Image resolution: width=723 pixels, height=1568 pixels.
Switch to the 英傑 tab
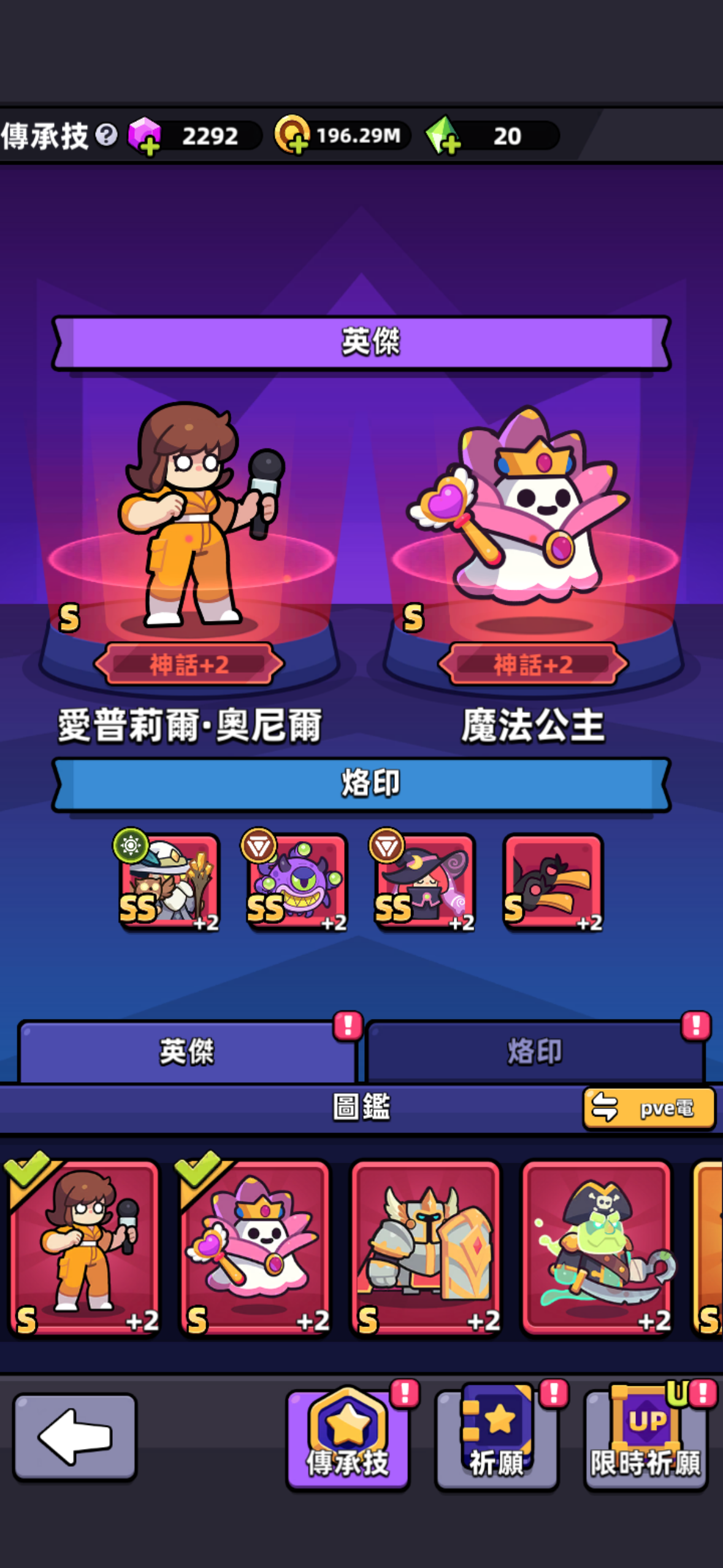(x=187, y=1052)
